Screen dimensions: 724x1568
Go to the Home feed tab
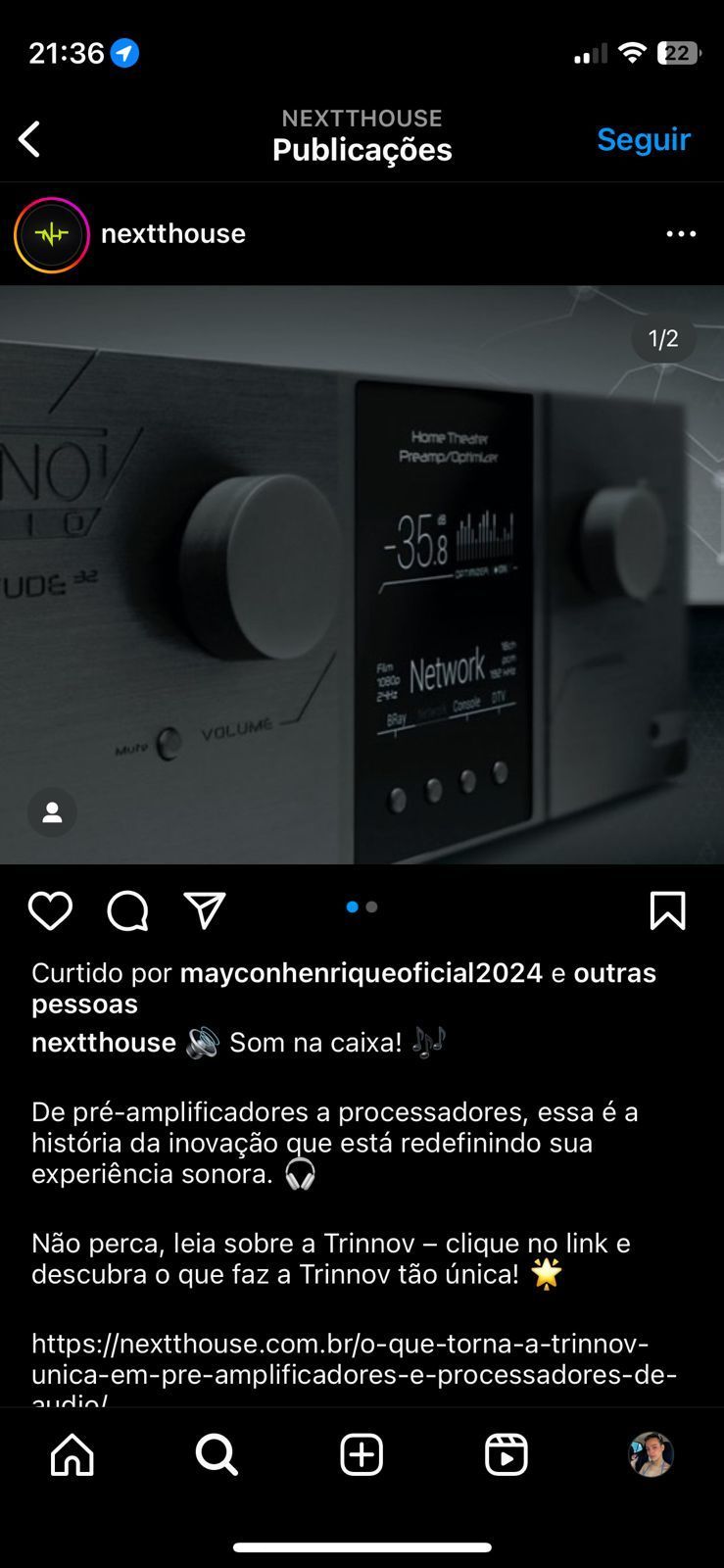coord(72,1454)
